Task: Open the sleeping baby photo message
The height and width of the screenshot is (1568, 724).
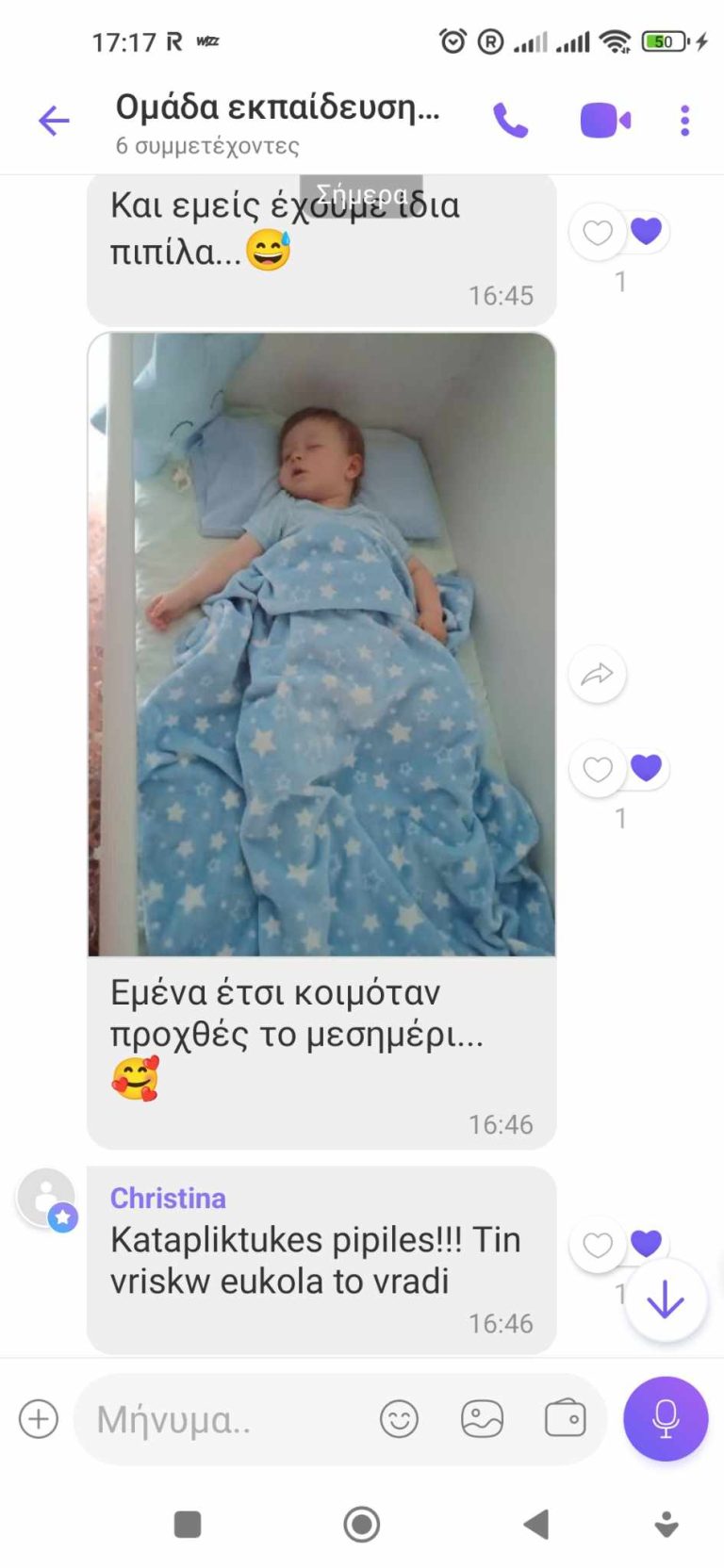Action: pyautogui.click(x=321, y=645)
